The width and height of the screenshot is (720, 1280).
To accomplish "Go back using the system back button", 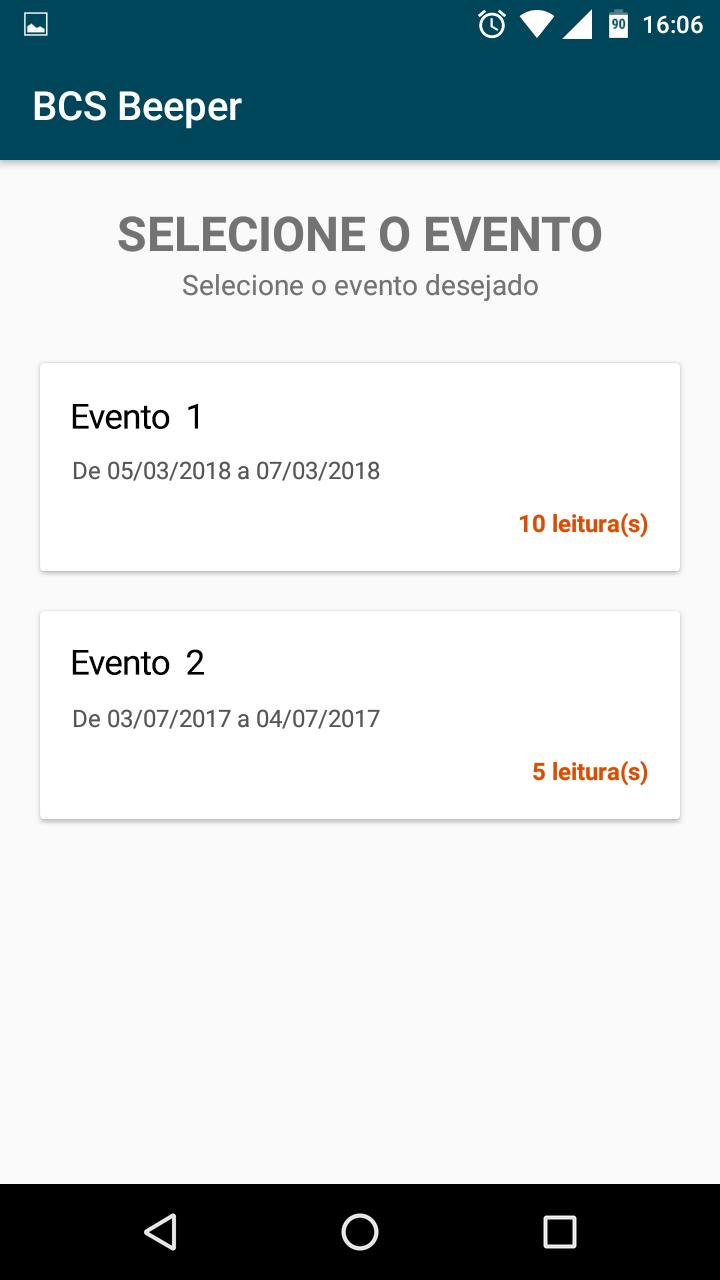I will (160, 1231).
